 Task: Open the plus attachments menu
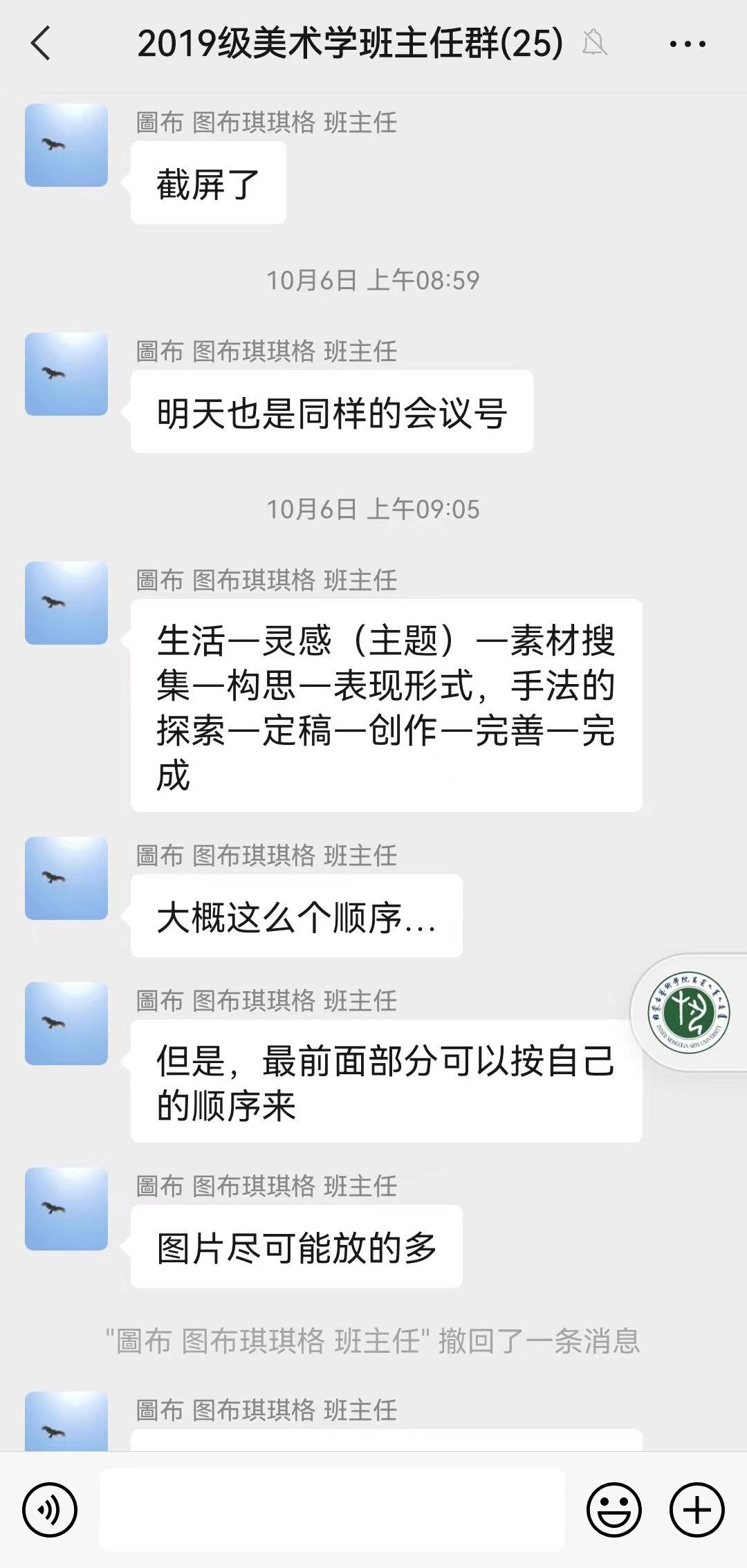click(697, 1510)
